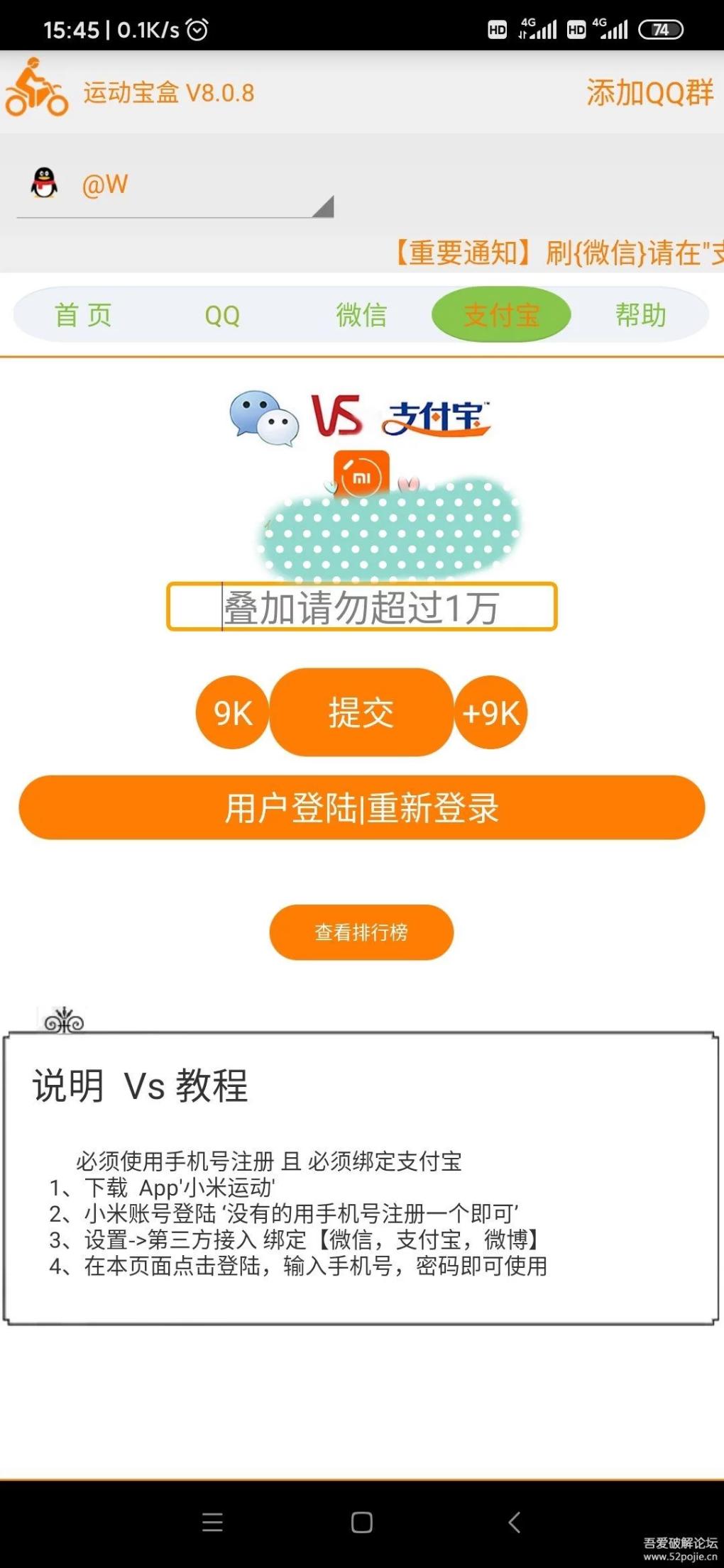Open the @W account dropdown
Image resolution: width=724 pixels, height=1568 pixels.
(x=175, y=186)
